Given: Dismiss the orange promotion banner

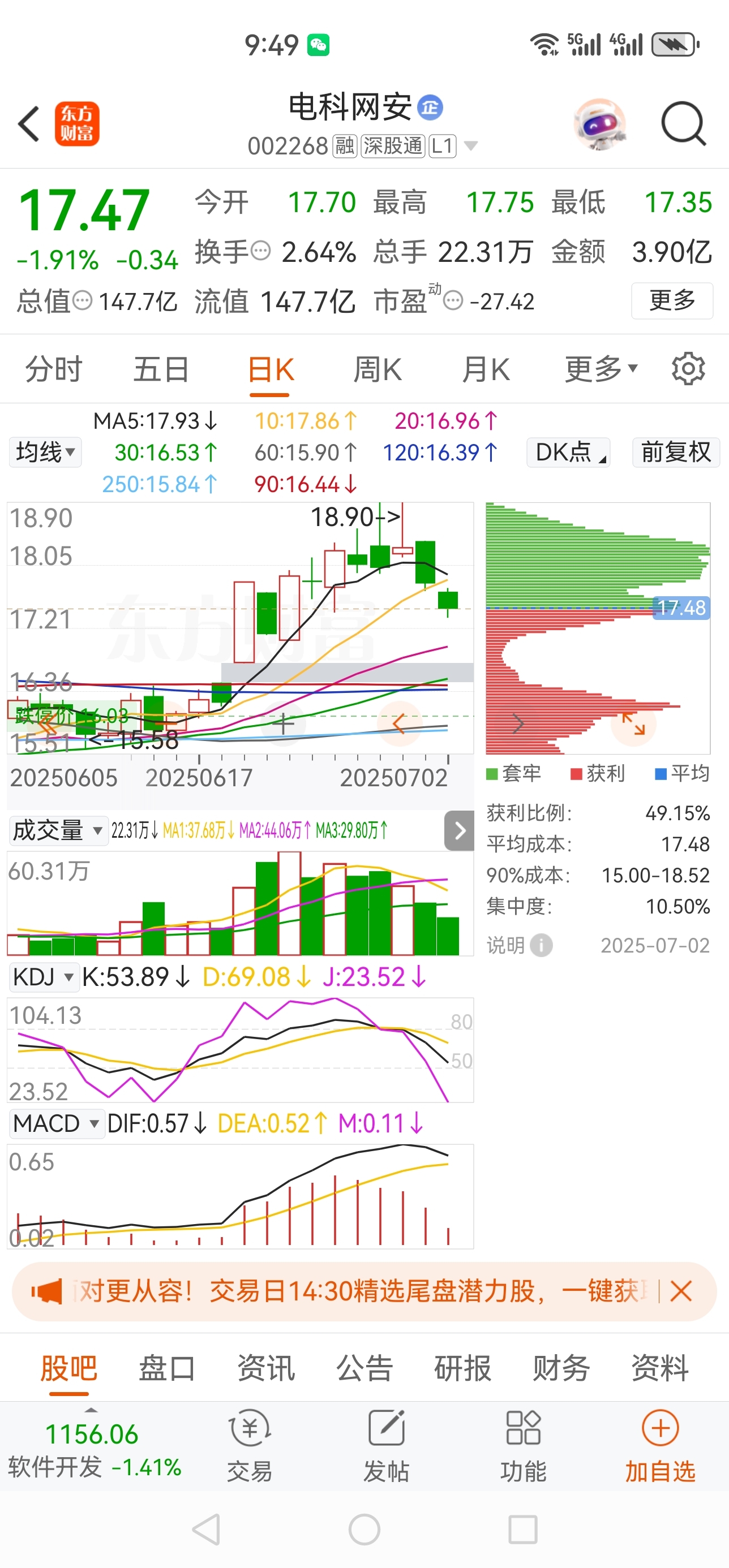Looking at the screenshot, I should point(680,1290).
